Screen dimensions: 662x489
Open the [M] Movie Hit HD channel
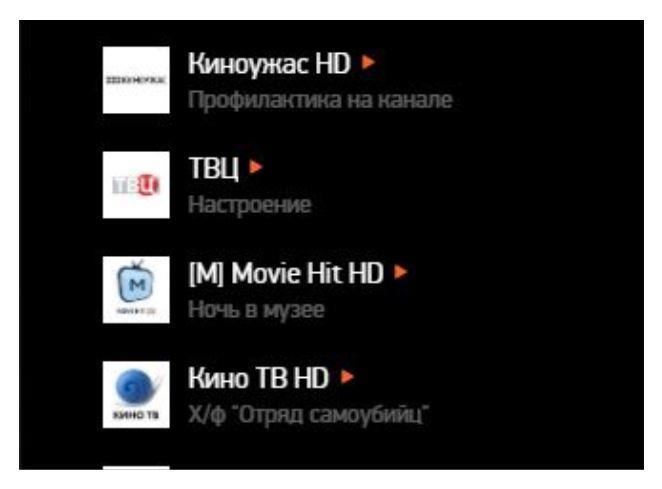pyautogui.click(x=286, y=273)
